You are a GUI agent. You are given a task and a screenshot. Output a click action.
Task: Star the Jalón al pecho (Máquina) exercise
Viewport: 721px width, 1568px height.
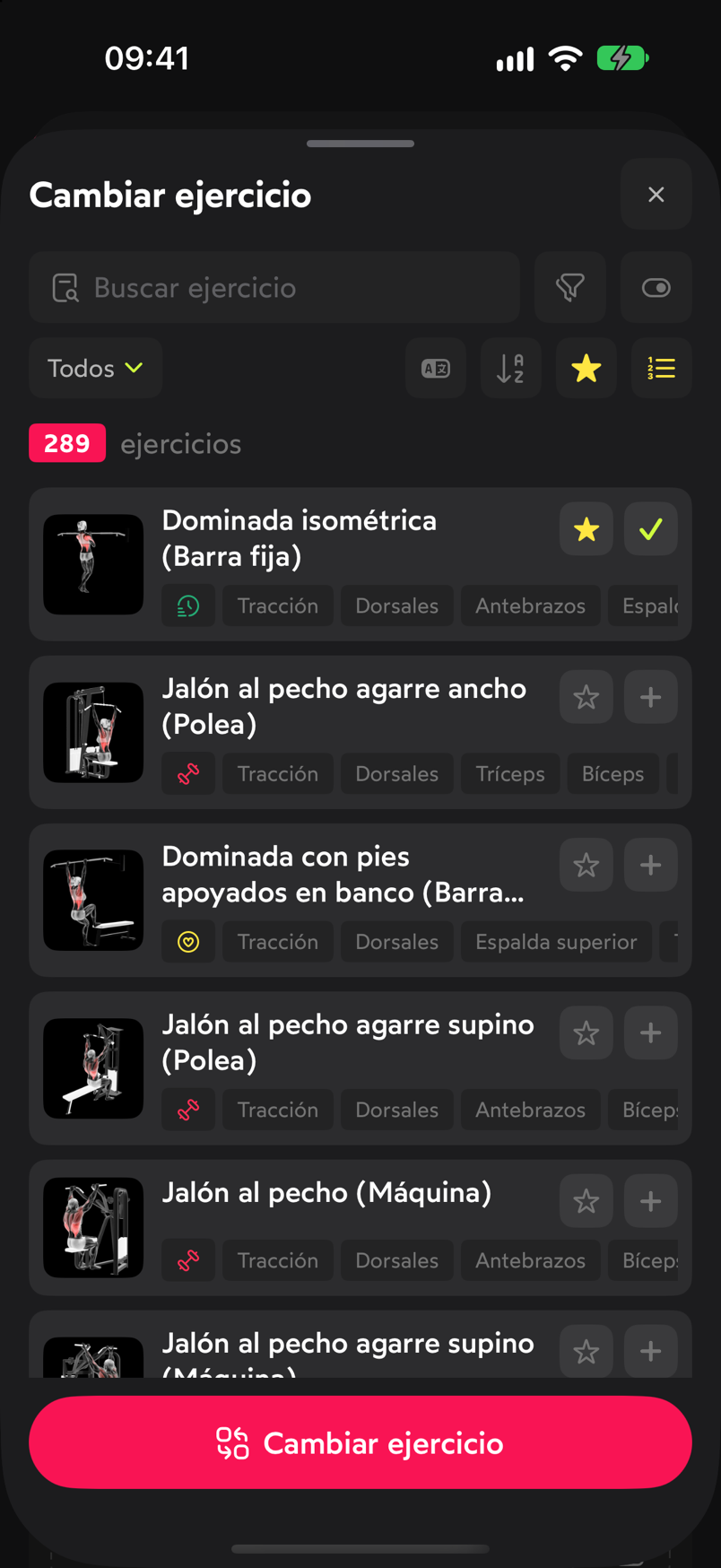(x=586, y=1201)
